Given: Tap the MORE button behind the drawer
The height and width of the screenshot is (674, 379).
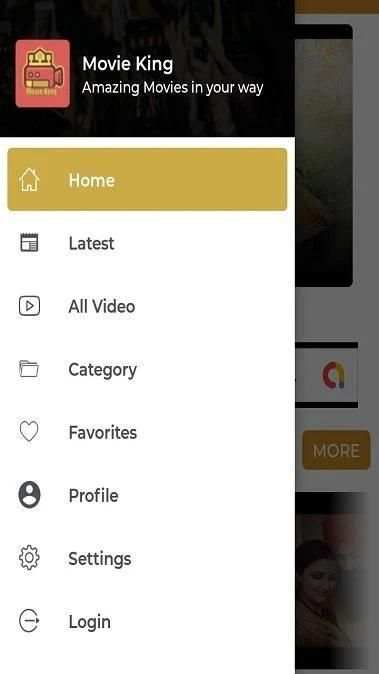Looking at the screenshot, I should click(336, 450).
